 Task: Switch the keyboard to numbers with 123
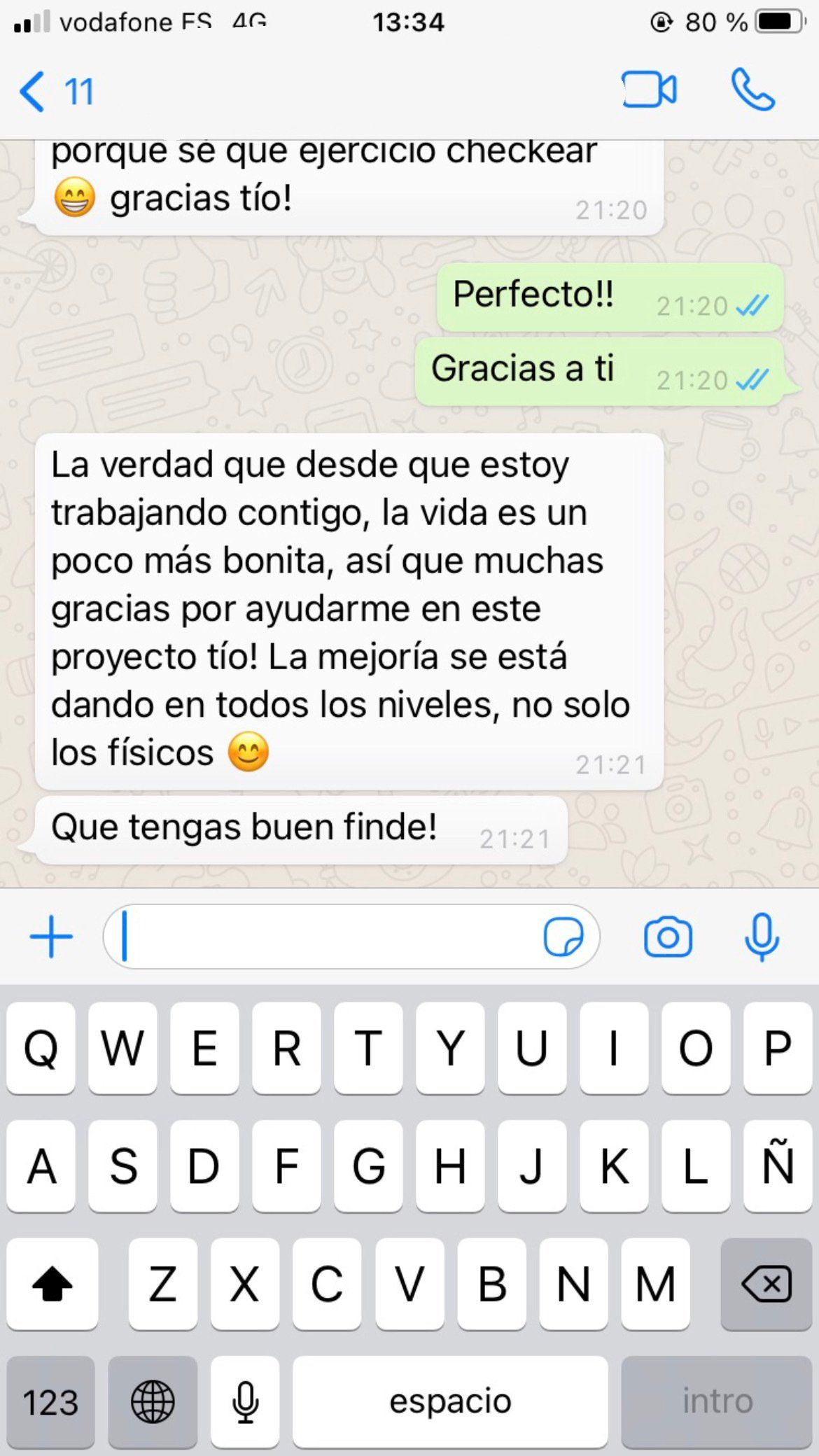[x=50, y=1402]
